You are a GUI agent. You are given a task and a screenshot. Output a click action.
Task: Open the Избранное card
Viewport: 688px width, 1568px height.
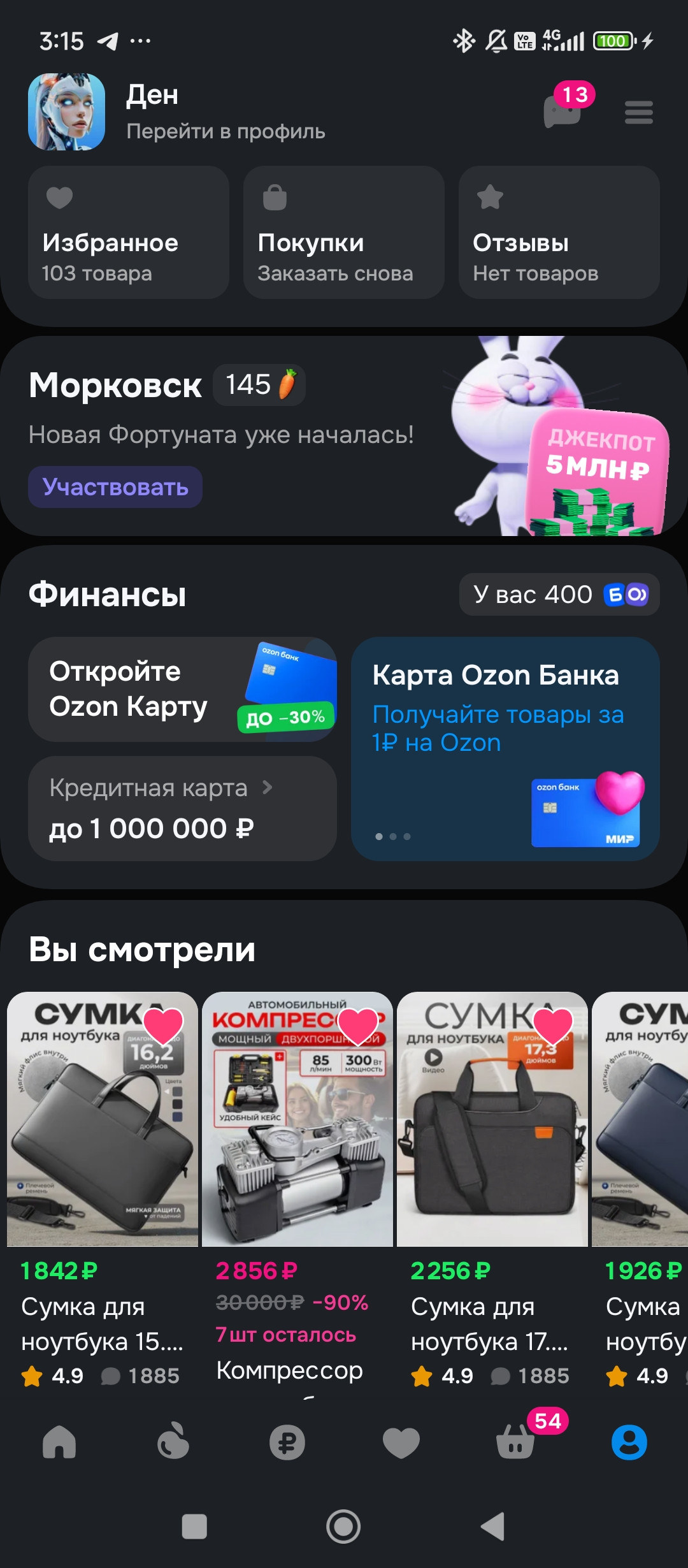tap(128, 233)
